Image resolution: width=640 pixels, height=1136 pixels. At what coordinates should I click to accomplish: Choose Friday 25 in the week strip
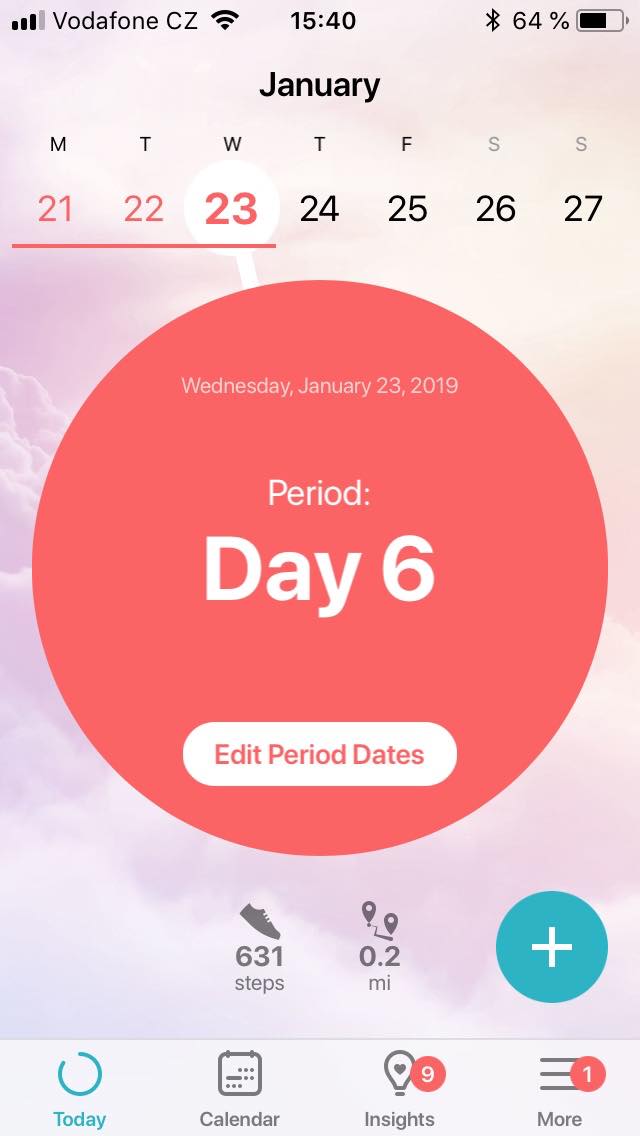(x=407, y=209)
